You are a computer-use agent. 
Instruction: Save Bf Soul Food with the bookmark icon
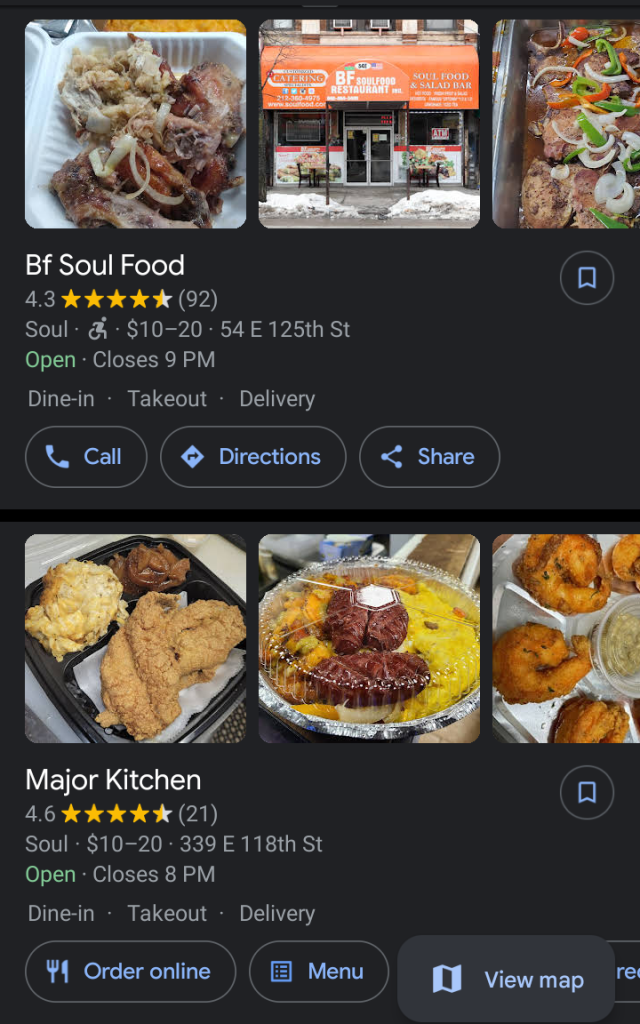tap(587, 278)
